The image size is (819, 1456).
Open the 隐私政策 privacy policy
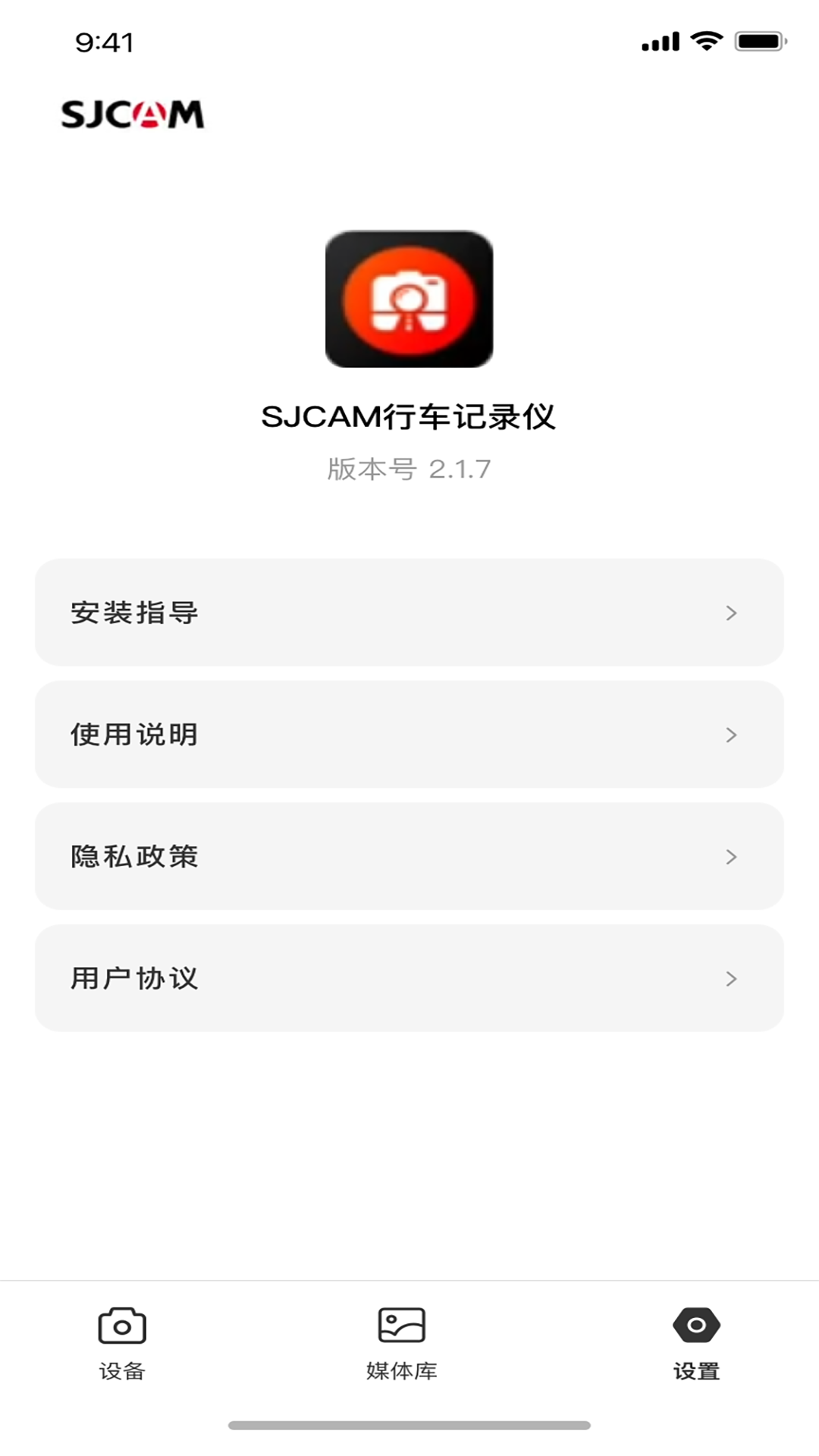pyautogui.click(x=409, y=857)
